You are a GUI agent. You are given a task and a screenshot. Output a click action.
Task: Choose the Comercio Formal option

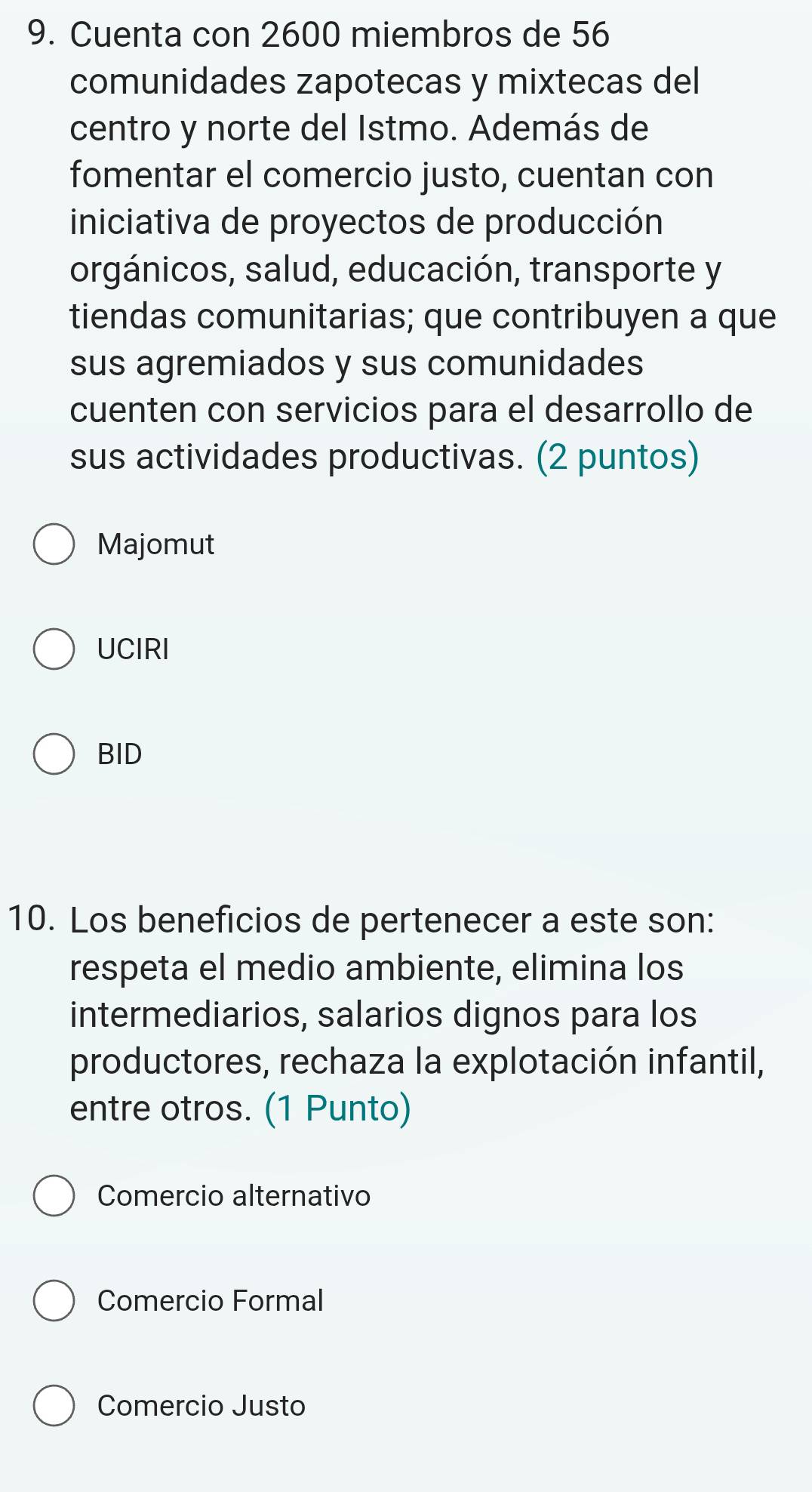tap(54, 1301)
